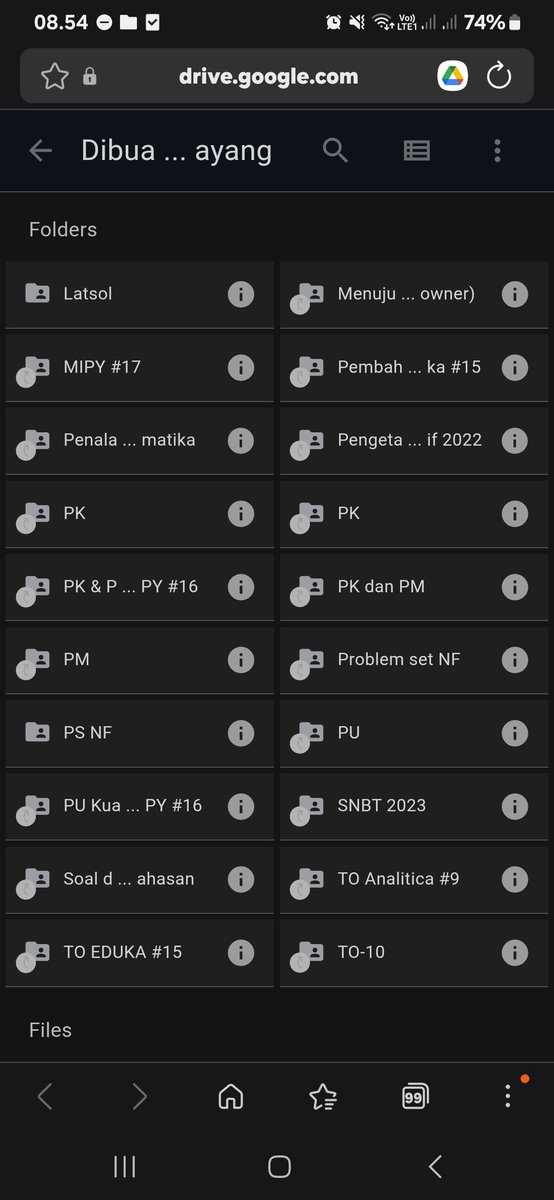Open the system recent apps
Screen dimensions: 554x1200
pyautogui.click(x=125, y=1166)
